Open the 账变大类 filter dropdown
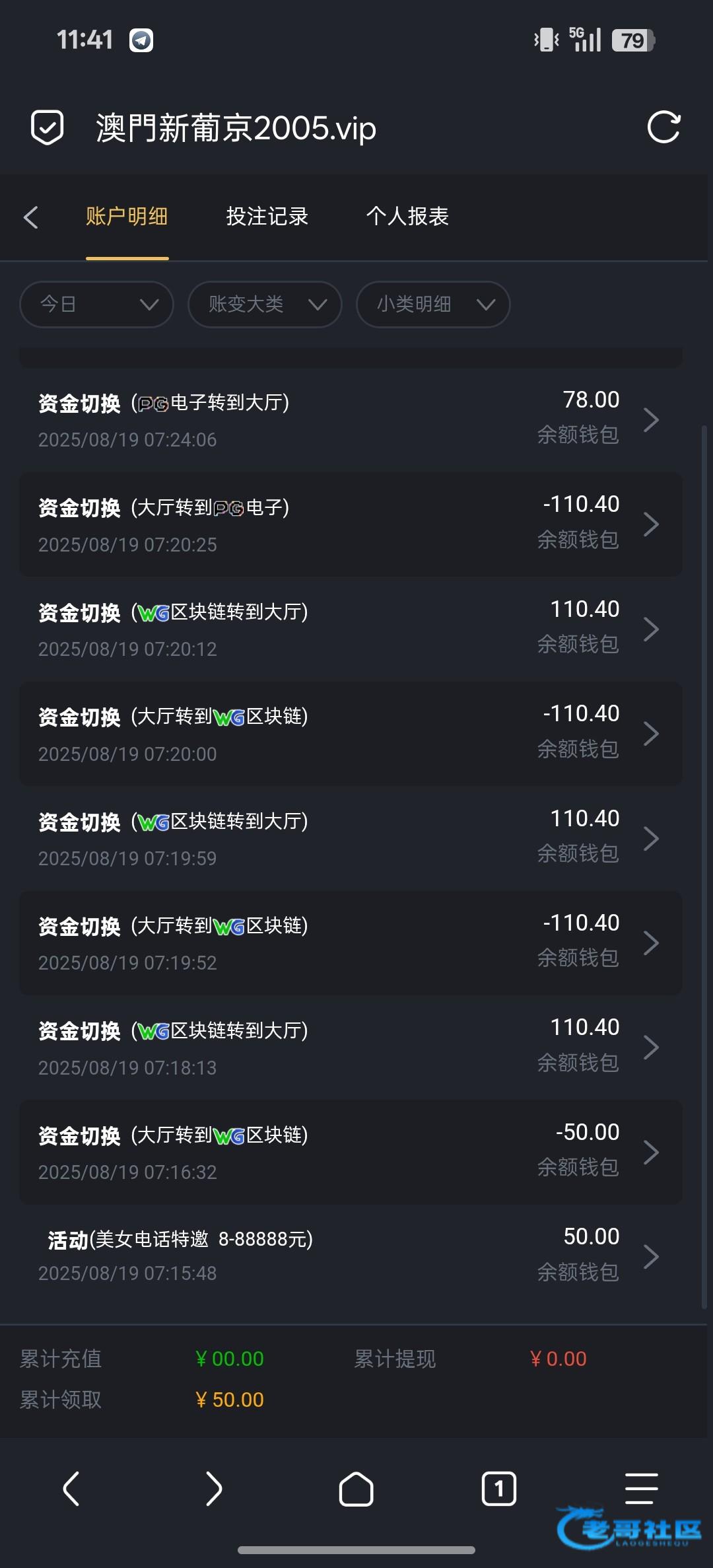 265,304
